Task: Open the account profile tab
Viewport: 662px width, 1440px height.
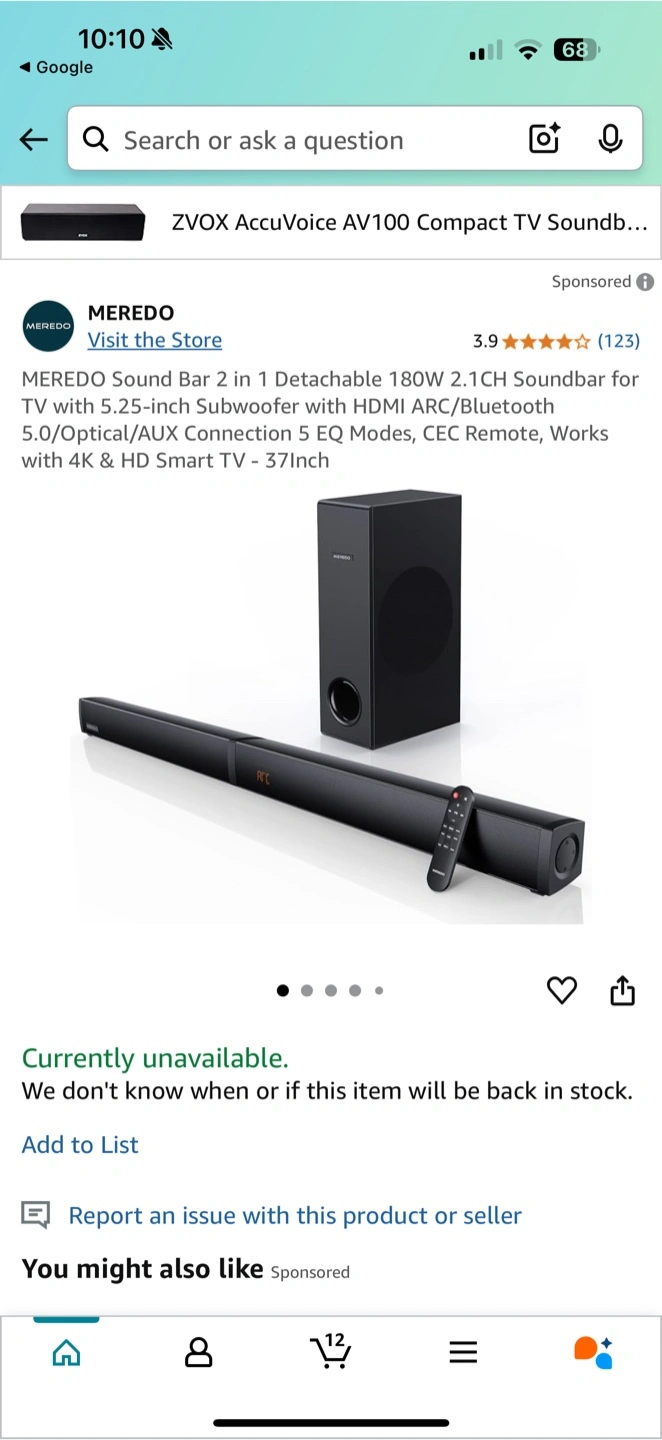Action: (x=199, y=1353)
